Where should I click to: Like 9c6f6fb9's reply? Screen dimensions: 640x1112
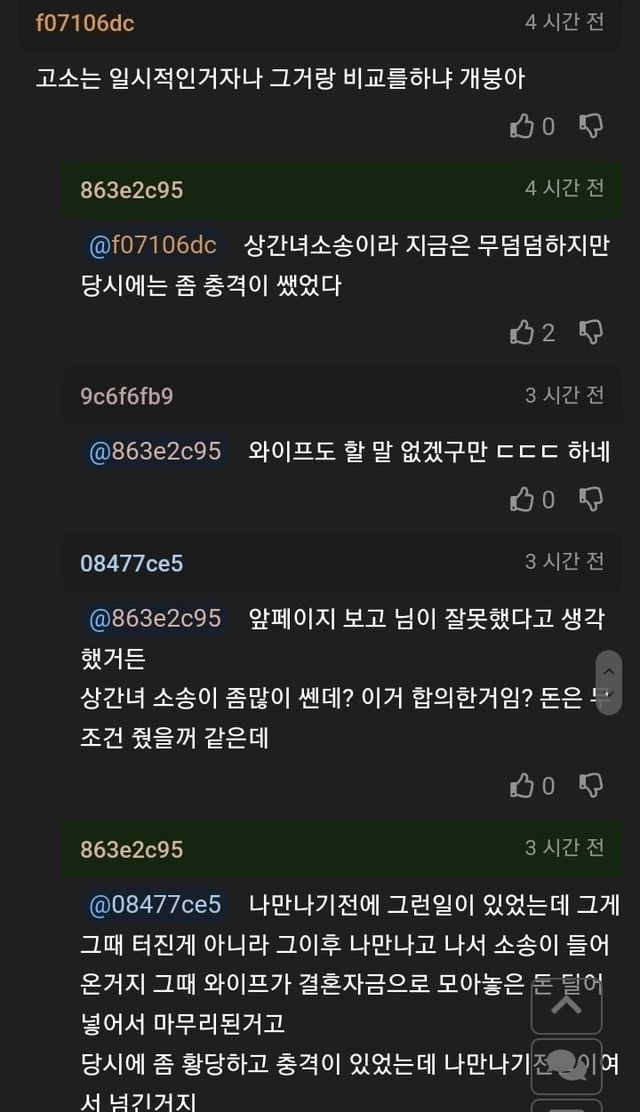(522, 499)
